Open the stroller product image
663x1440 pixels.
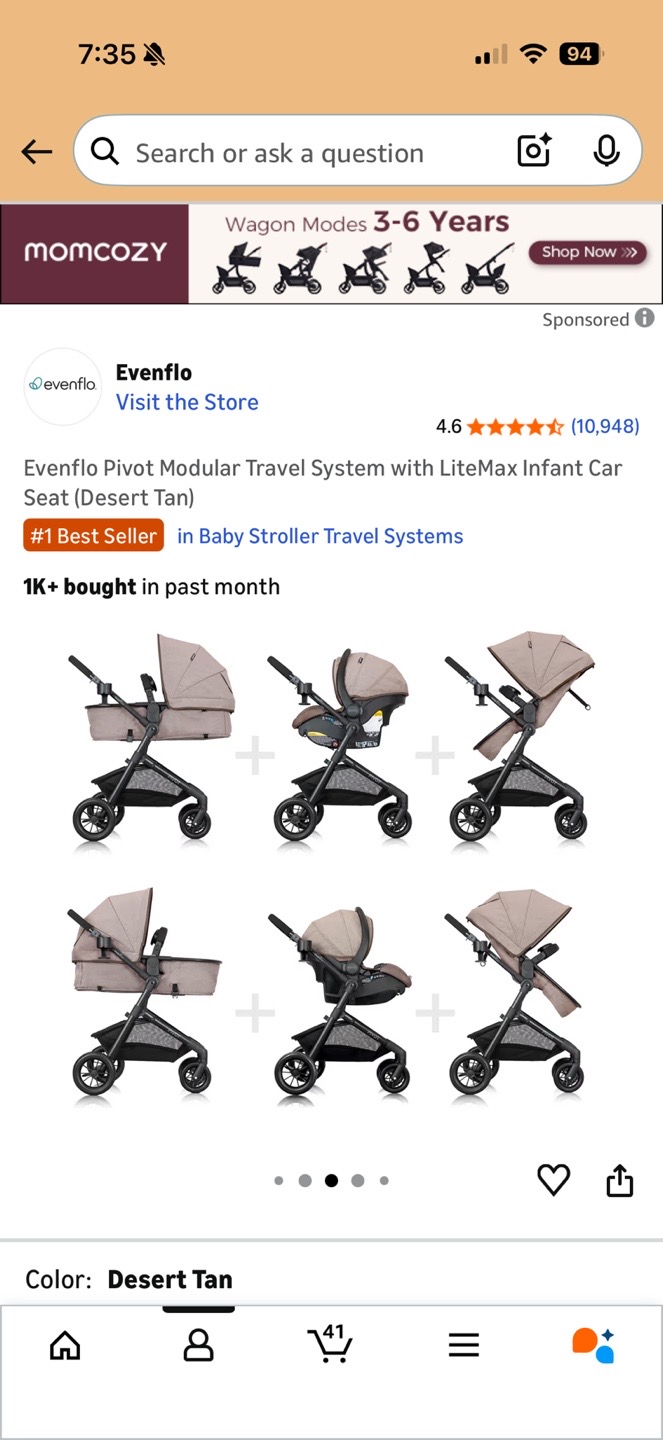point(331,867)
